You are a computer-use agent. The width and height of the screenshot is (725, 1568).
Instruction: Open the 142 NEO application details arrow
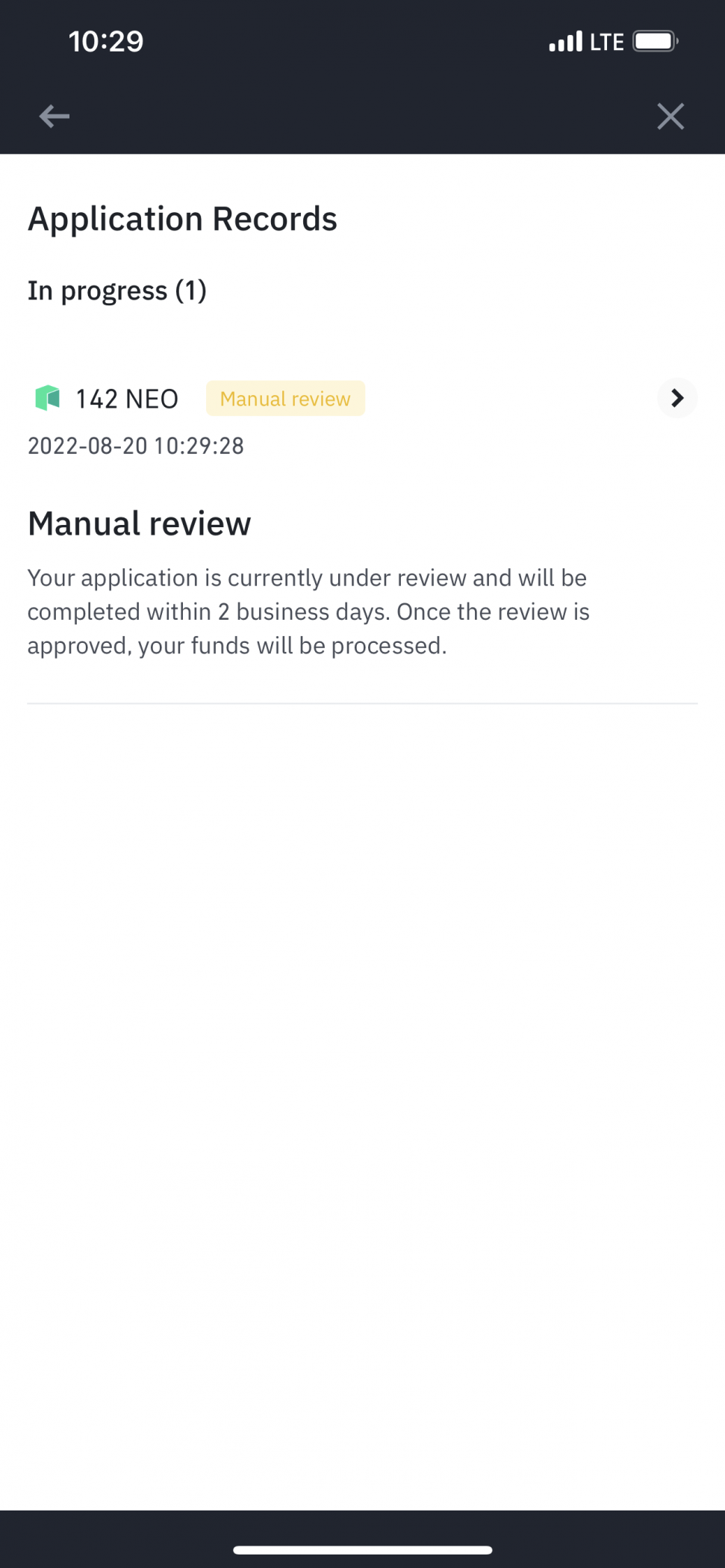(676, 398)
